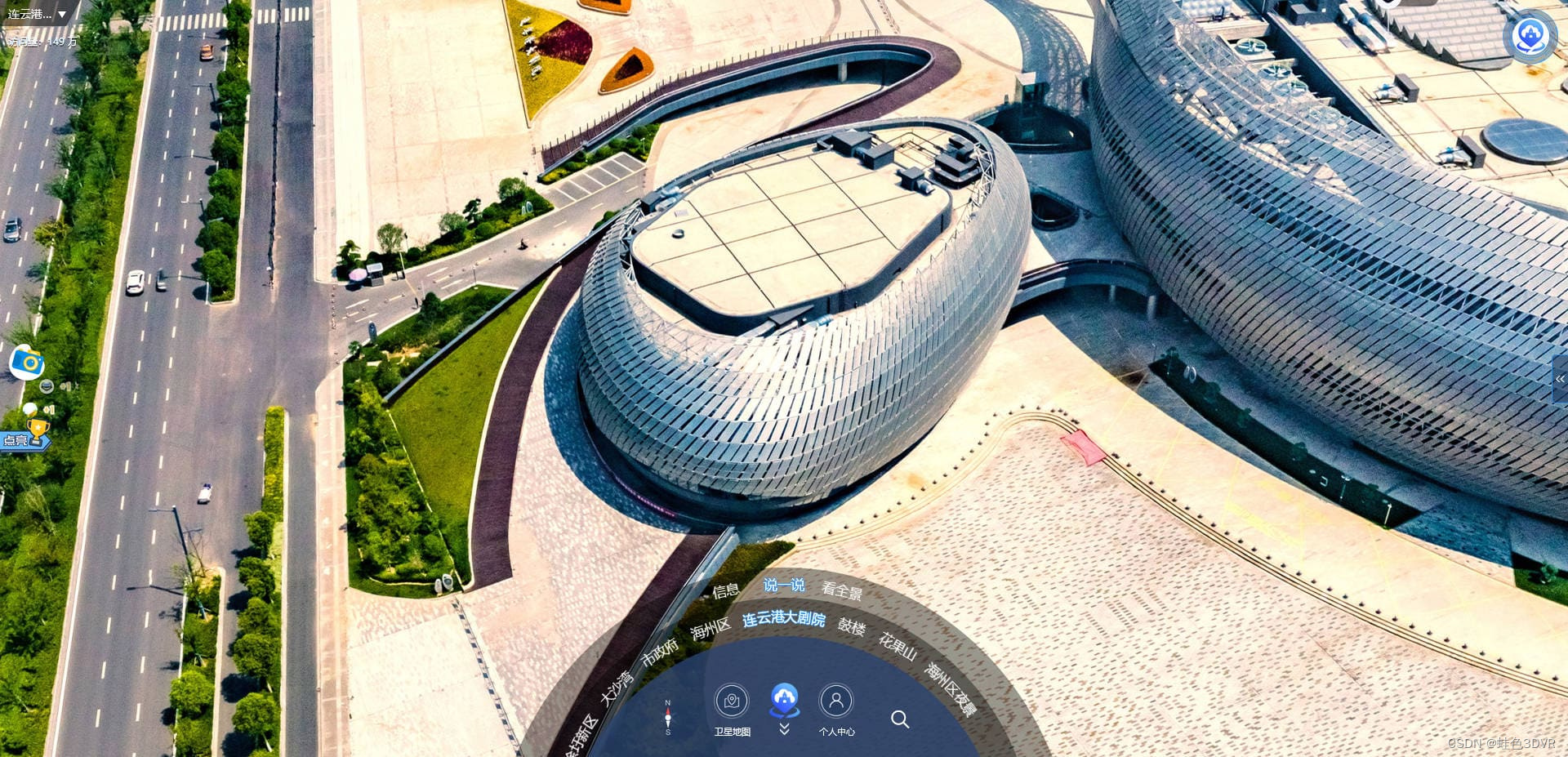Screen dimensions: 1568x757
Task: Open the 信息 tab
Action: [x=725, y=590]
